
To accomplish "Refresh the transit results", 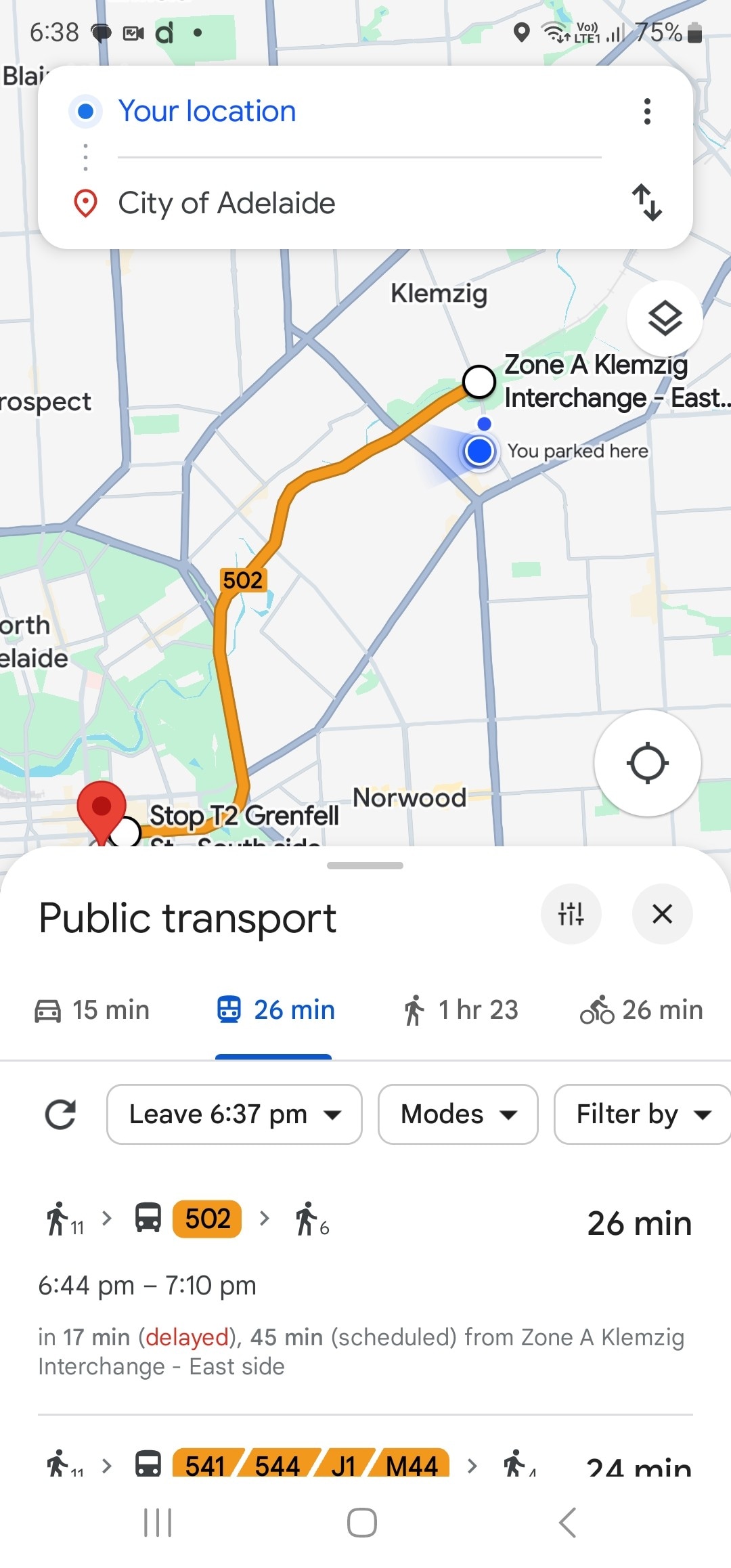I will 60,1114.
